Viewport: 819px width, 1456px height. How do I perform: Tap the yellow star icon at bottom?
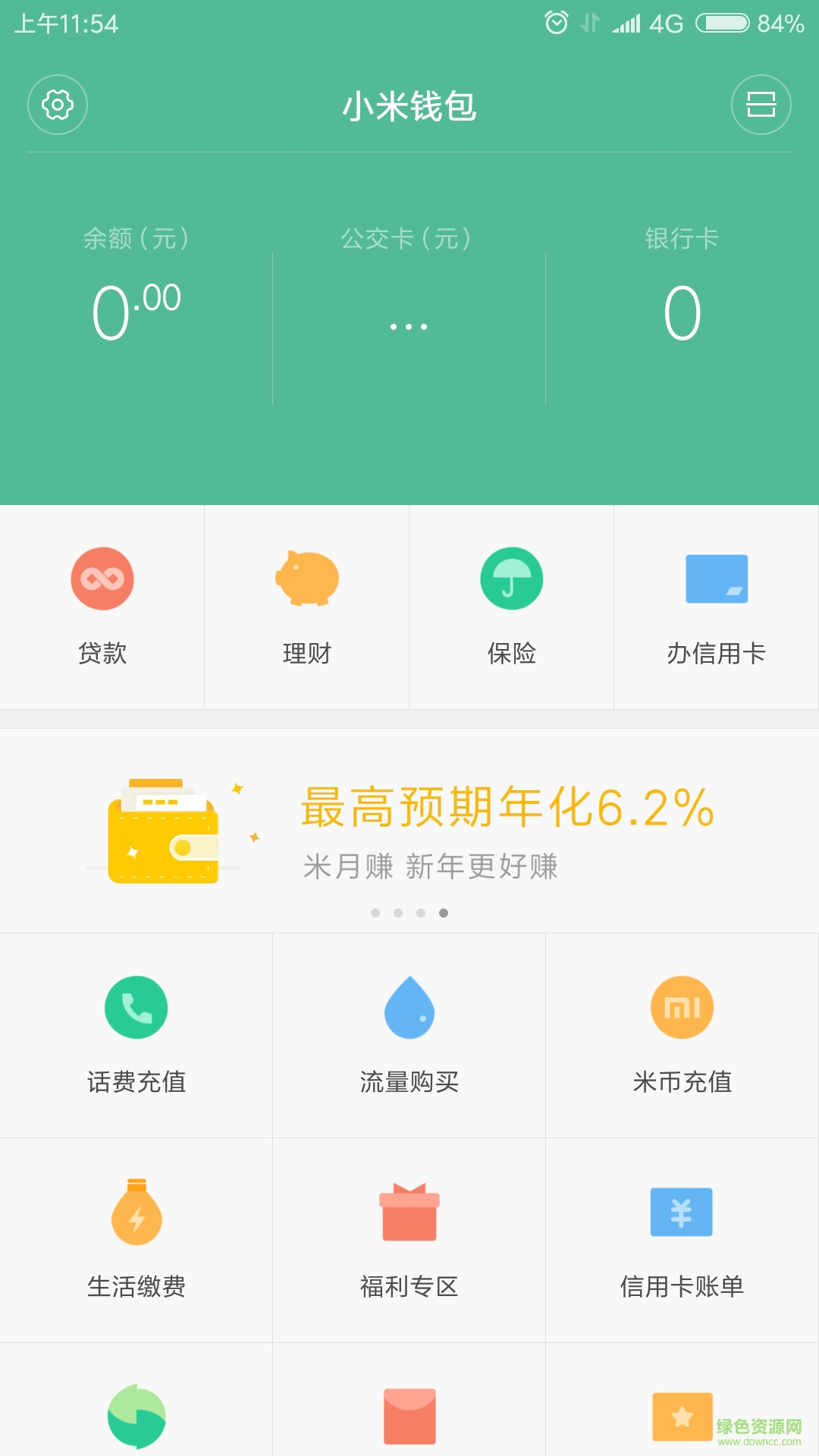[682, 1418]
